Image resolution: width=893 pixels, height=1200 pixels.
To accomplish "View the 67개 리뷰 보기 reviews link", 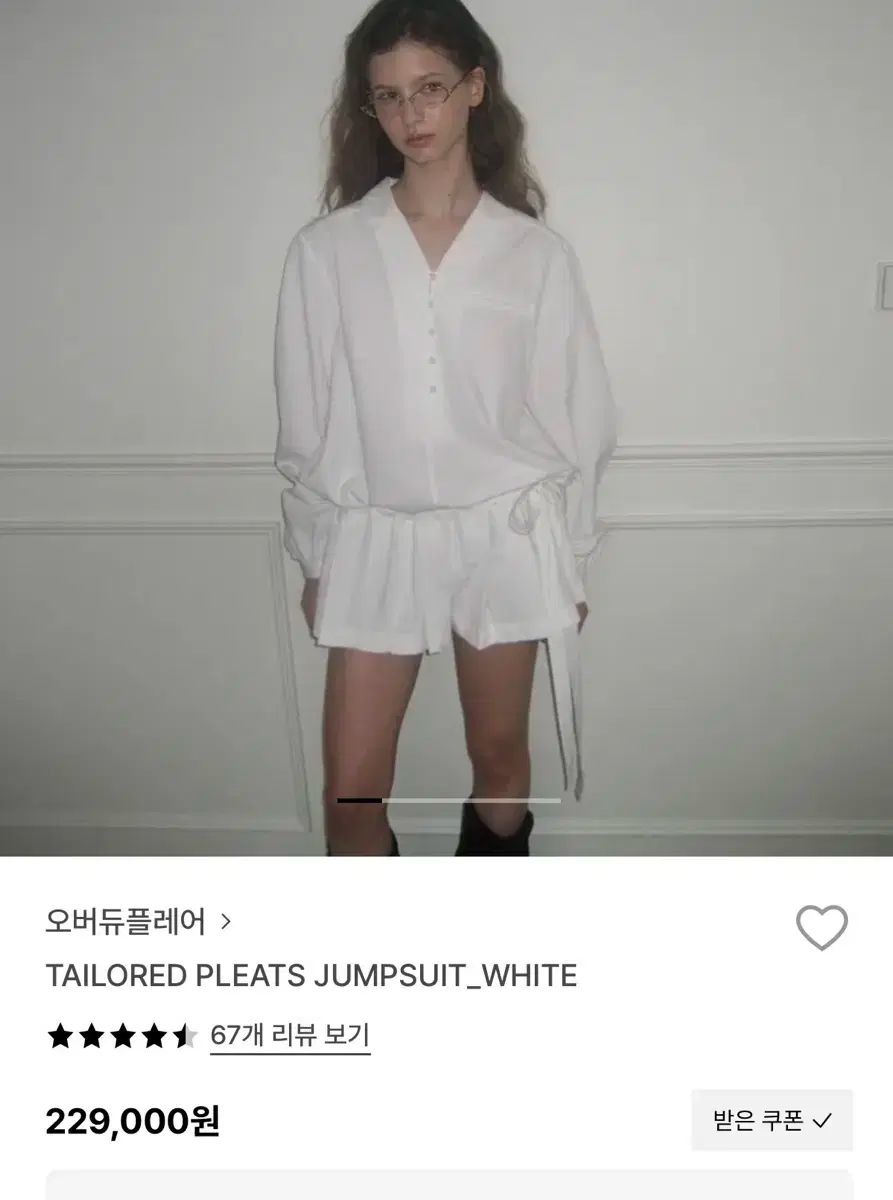I will [290, 1035].
